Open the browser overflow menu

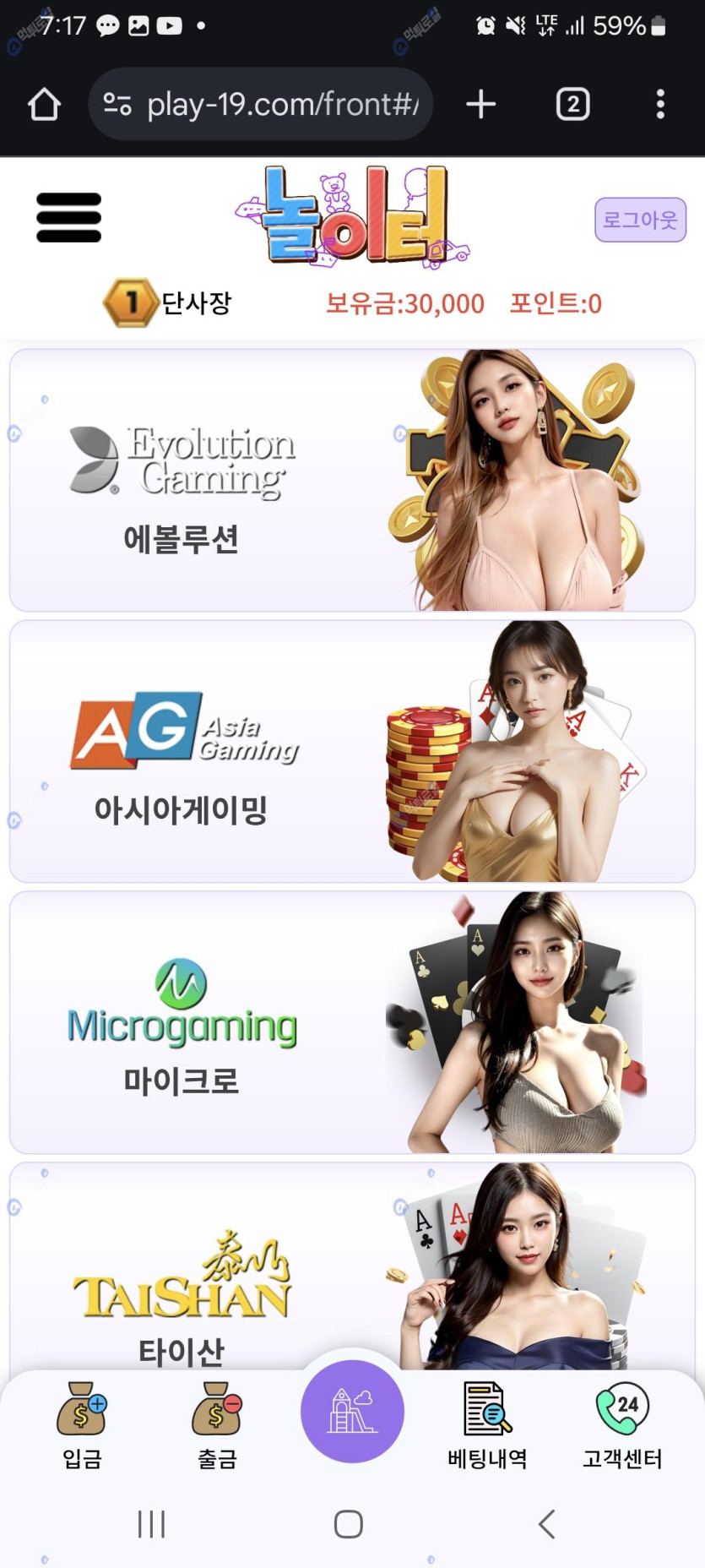[x=660, y=105]
